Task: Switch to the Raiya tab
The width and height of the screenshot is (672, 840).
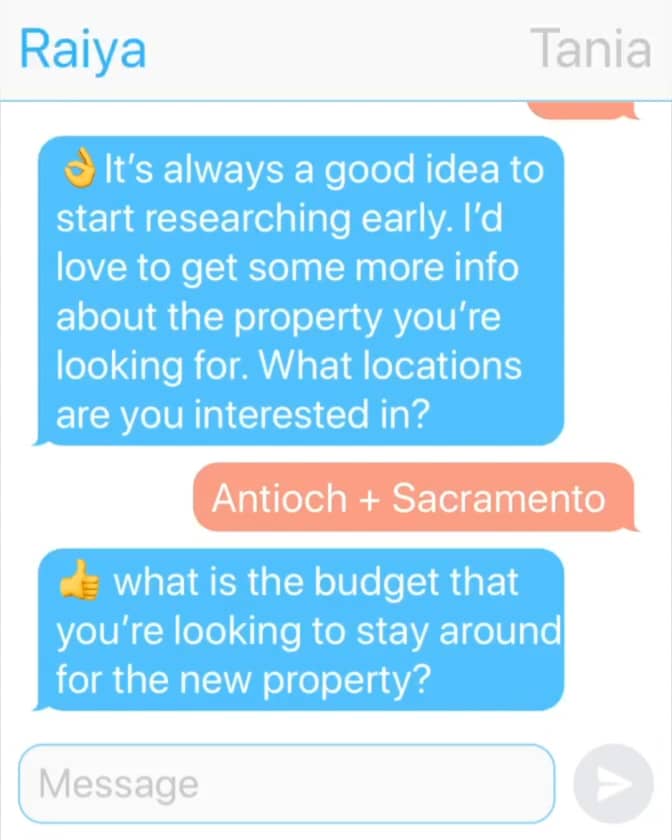Action: pyautogui.click(x=83, y=49)
